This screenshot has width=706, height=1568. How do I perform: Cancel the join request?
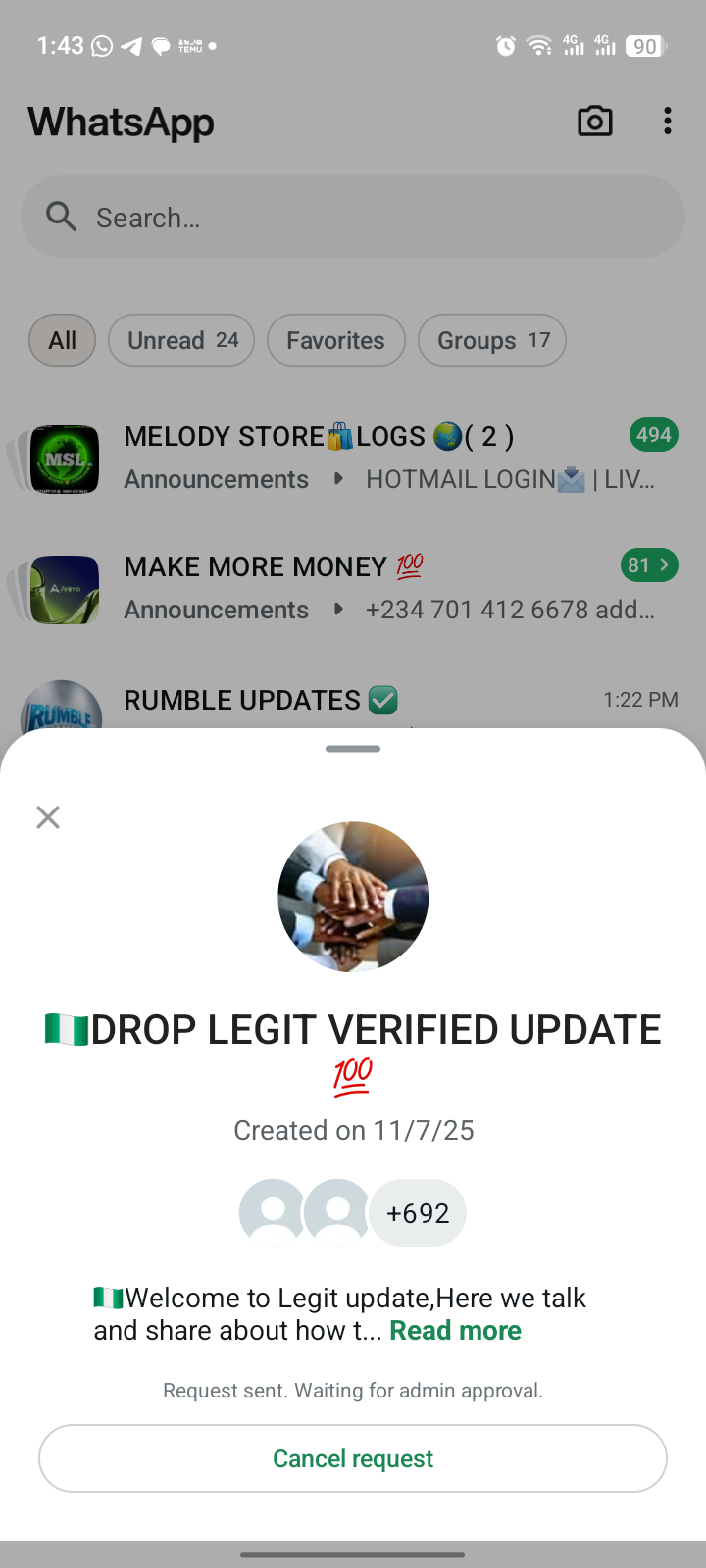[353, 1458]
